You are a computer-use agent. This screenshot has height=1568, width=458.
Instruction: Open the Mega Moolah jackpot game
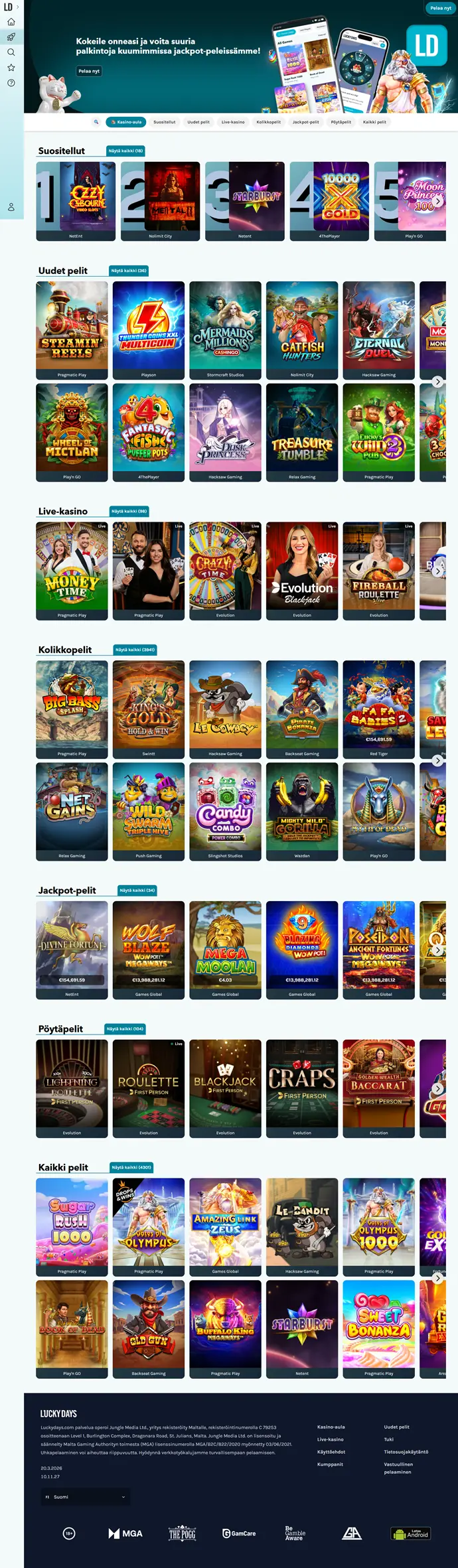coord(225,946)
